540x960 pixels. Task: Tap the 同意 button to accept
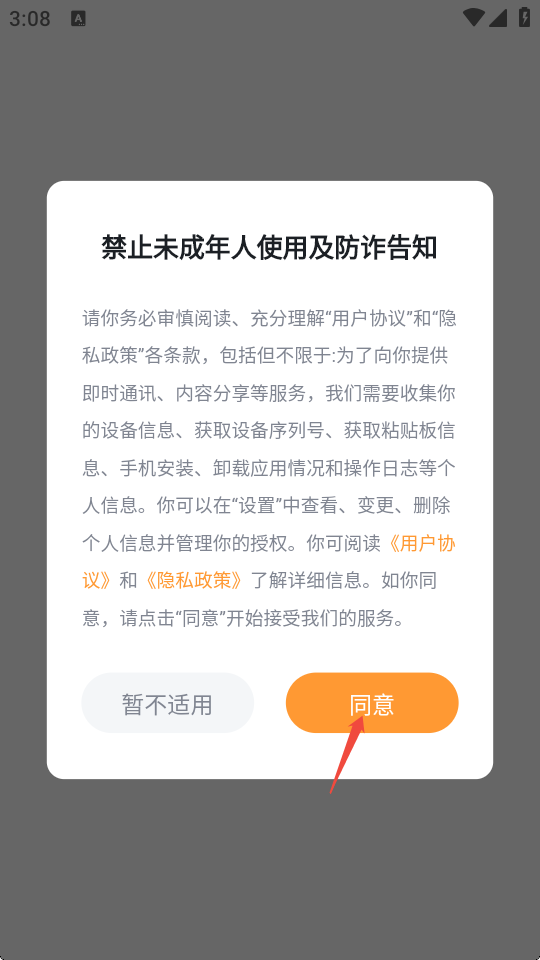click(x=372, y=703)
